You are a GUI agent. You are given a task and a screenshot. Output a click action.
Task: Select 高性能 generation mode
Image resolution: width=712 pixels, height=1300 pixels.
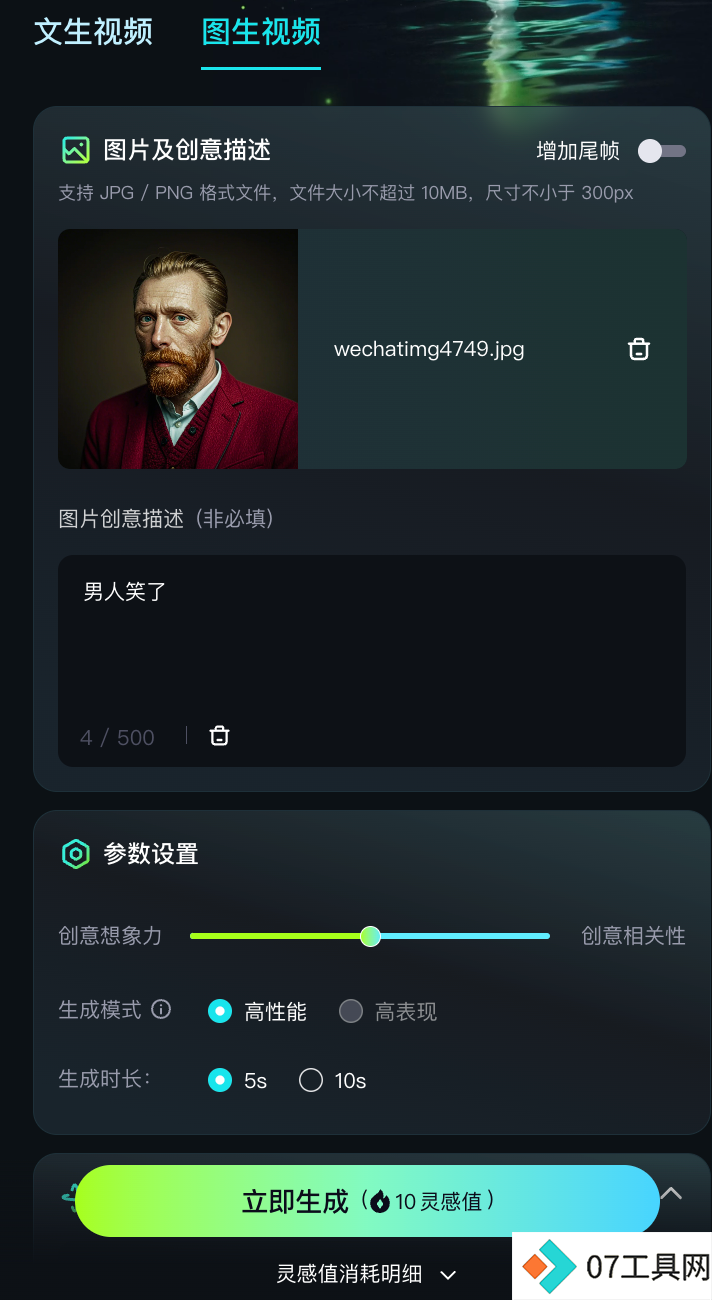point(220,1011)
